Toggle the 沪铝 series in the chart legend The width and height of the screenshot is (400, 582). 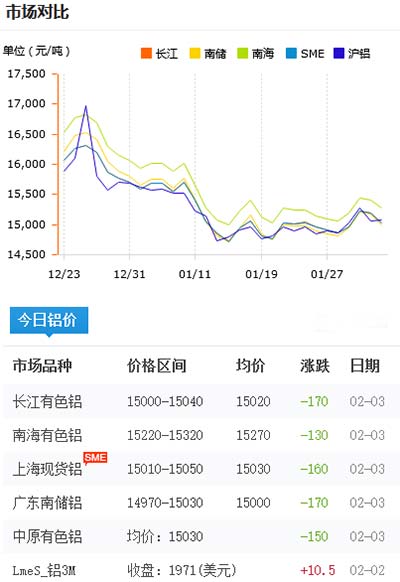(352, 53)
